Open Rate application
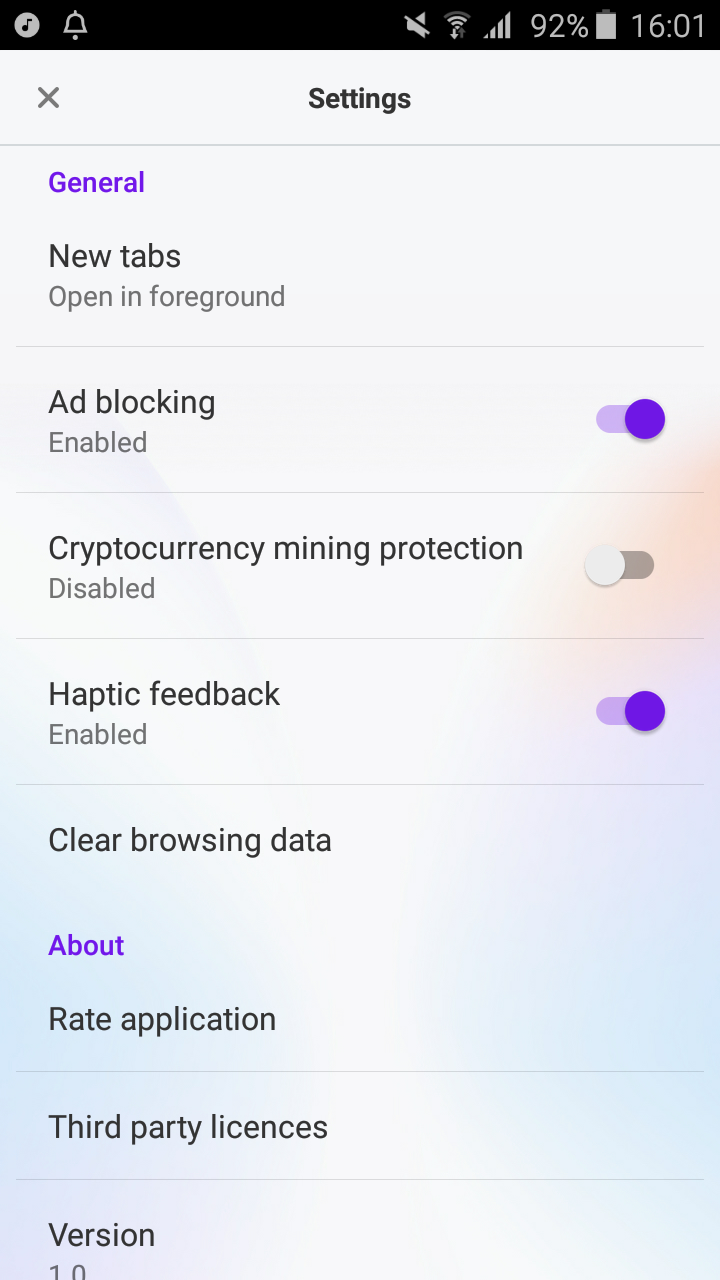 [162, 1019]
